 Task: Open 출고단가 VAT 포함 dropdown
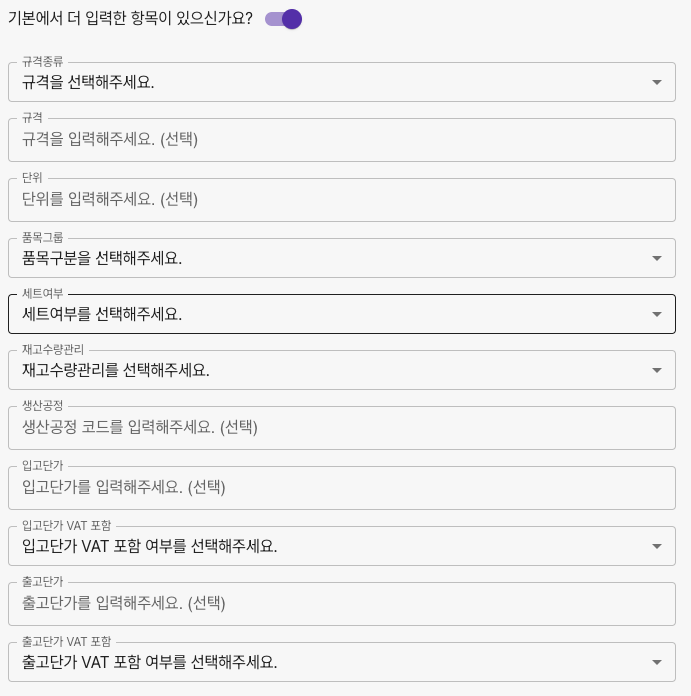pos(341,662)
